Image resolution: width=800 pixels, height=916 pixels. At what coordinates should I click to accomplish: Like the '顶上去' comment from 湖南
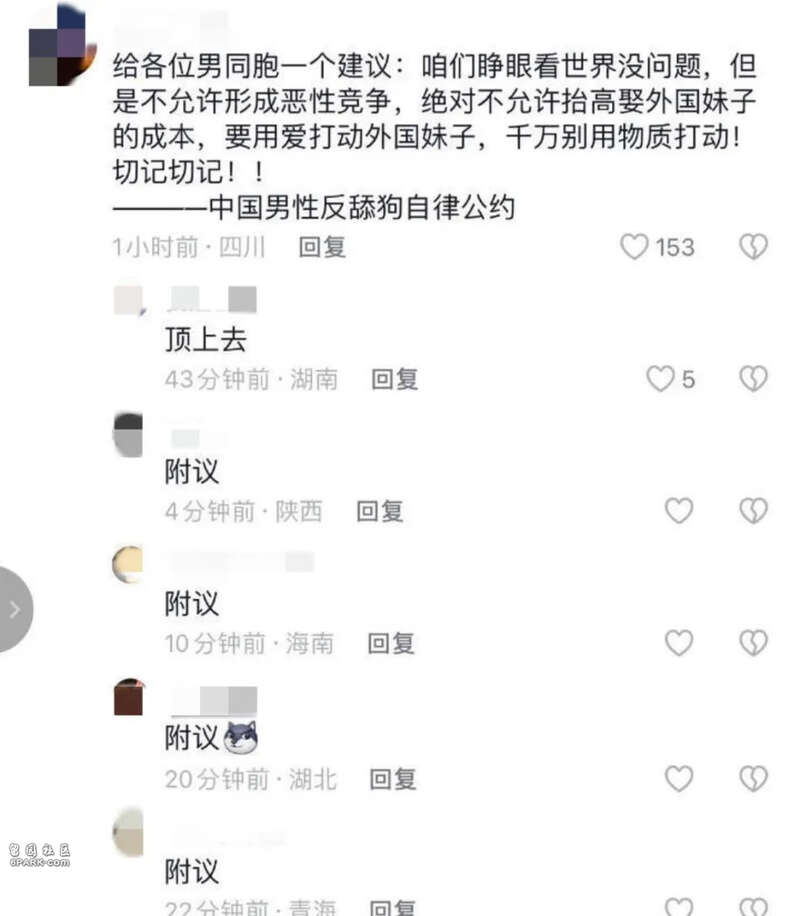(x=660, y=379)
